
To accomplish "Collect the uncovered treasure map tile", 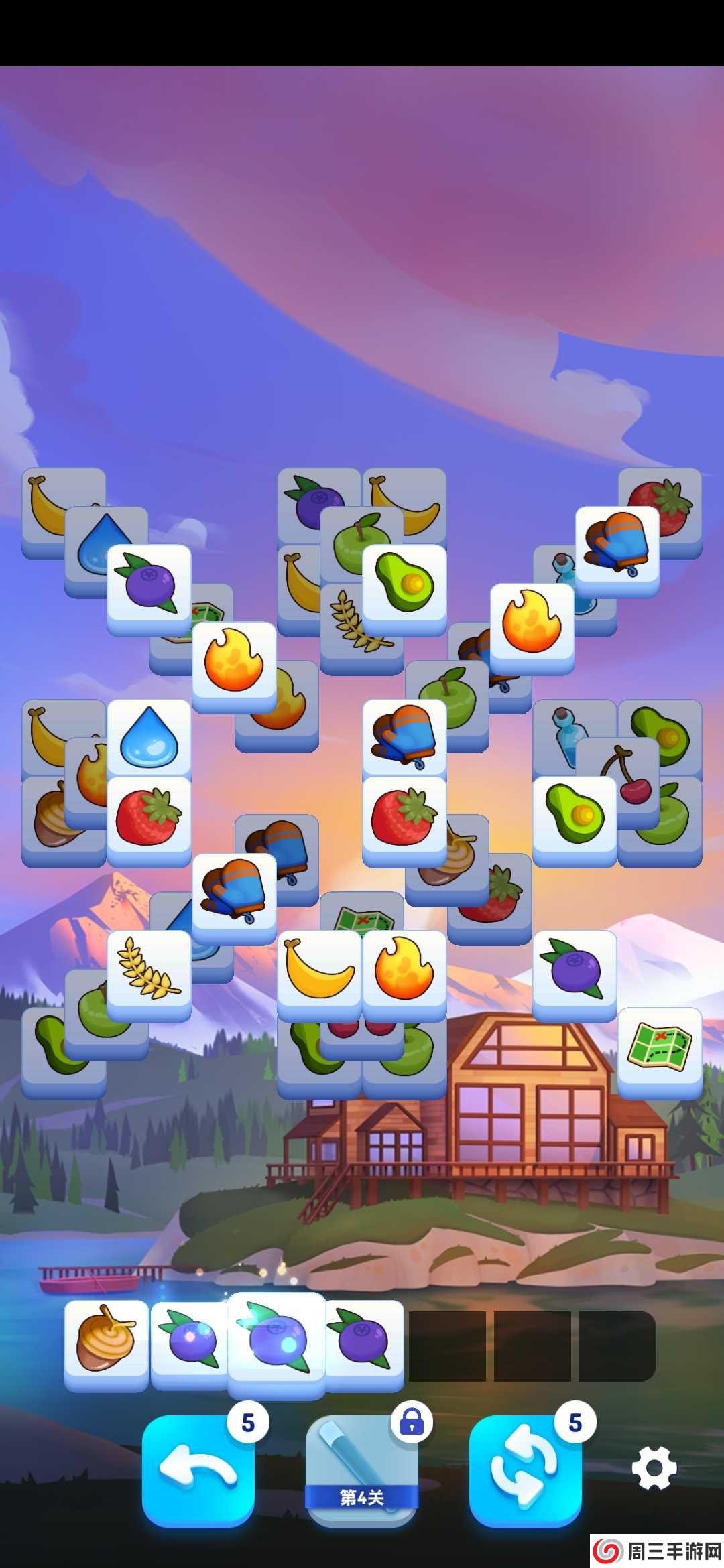I will (x=660, y=1048).
